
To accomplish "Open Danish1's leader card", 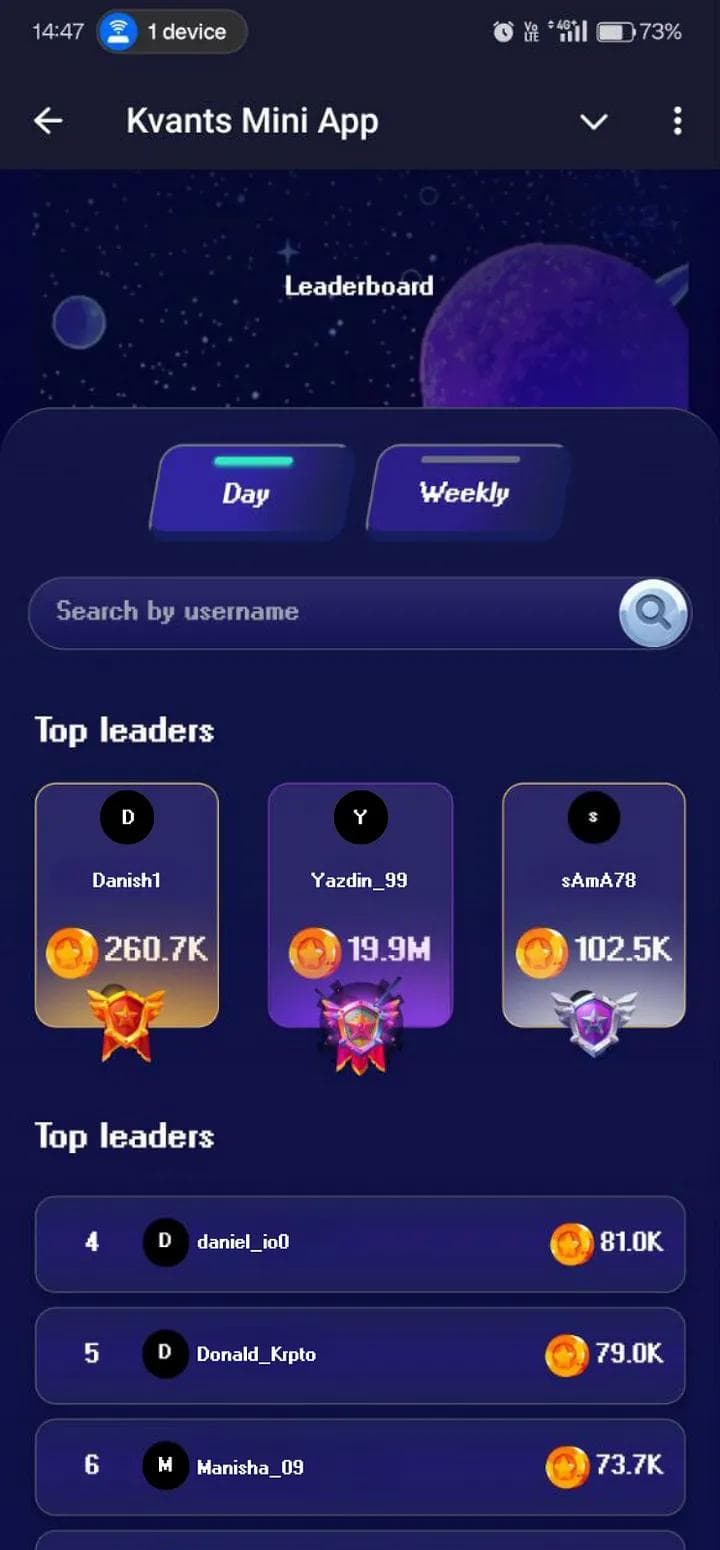I will coord(127,904).
